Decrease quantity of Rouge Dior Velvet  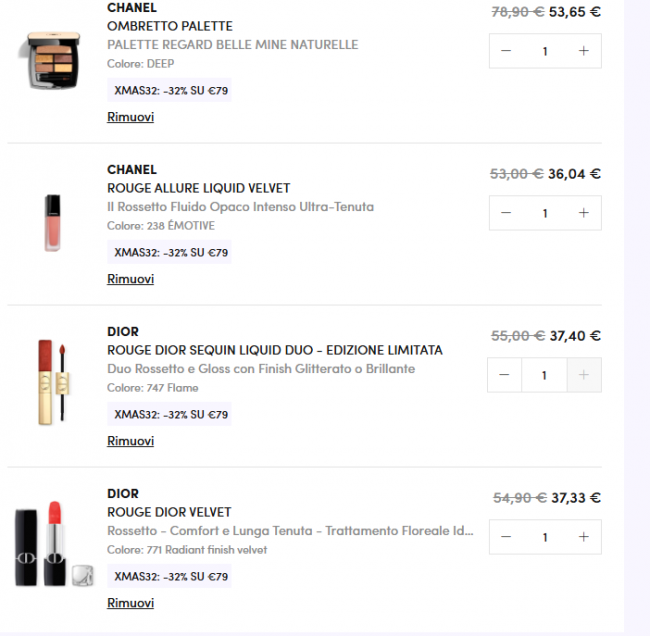pyautogui.click(x=506, y=537)
